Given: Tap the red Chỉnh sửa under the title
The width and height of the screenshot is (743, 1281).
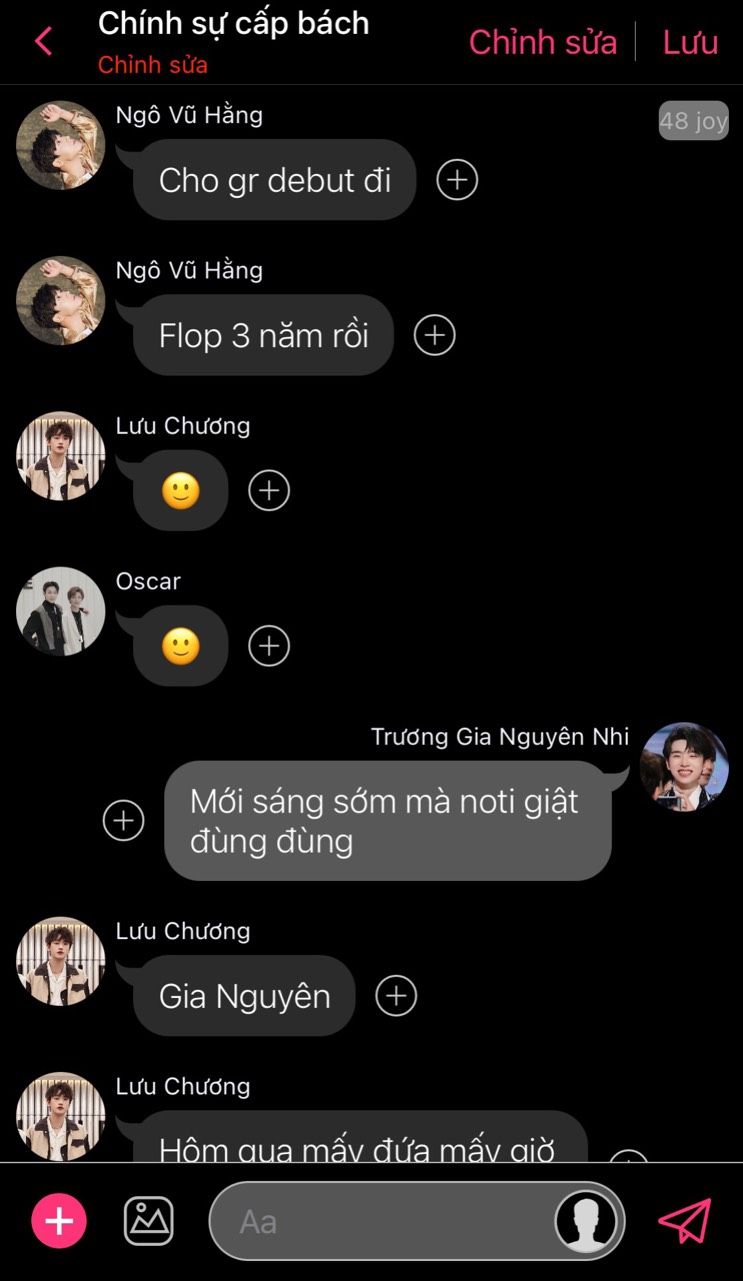Looking at the screenshot, I should (x=152, y=66).
